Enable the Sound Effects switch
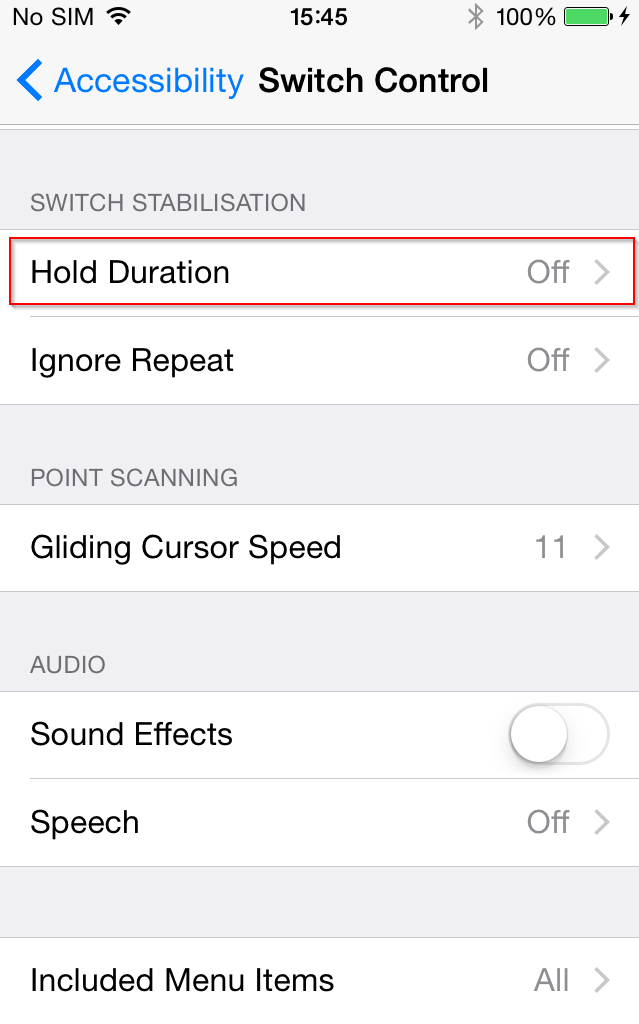 coord(559,734)
